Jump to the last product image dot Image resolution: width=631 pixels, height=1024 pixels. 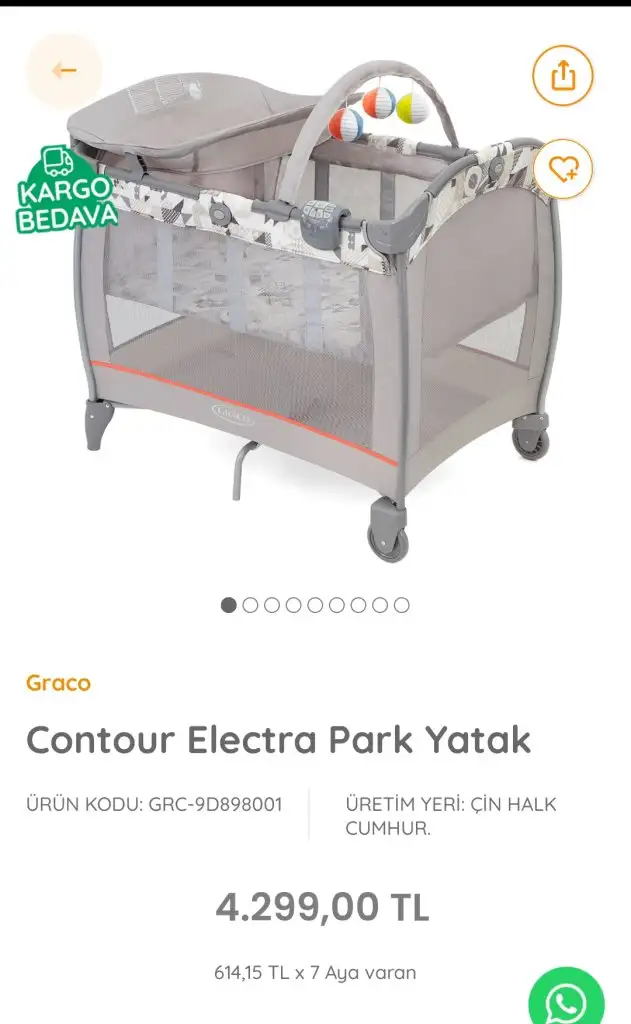click(x=401, y=605)
